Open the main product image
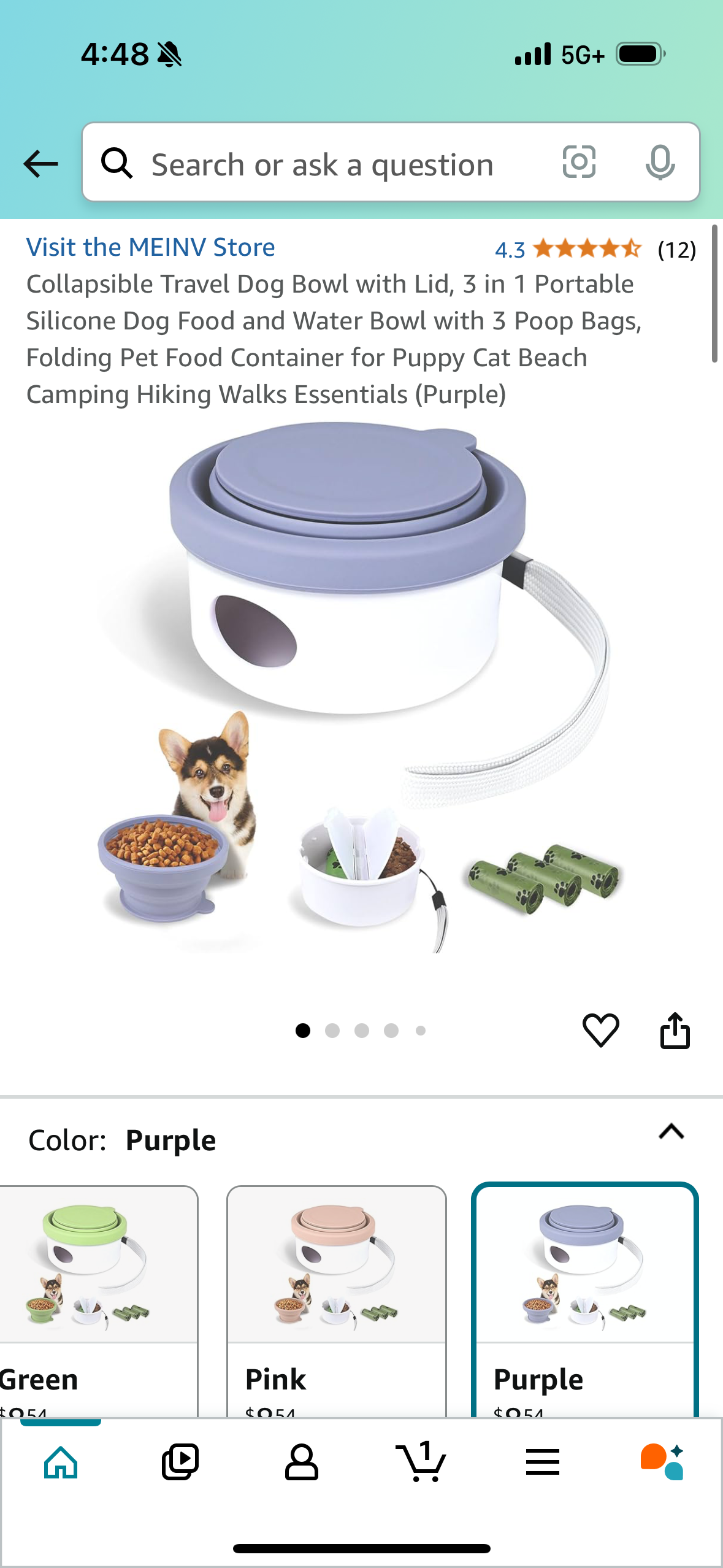 (x=361, y=687)
